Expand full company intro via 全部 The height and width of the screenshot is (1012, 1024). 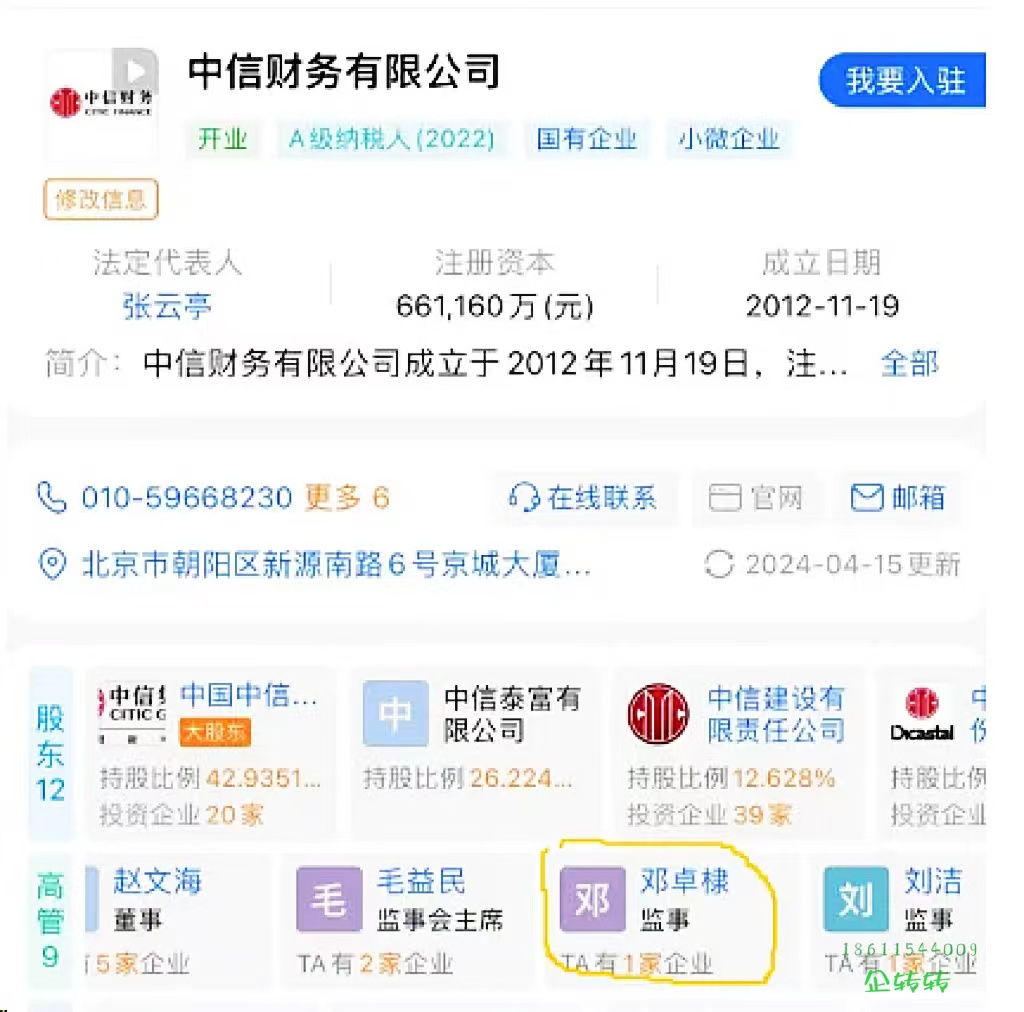click(x=908, y=363)
